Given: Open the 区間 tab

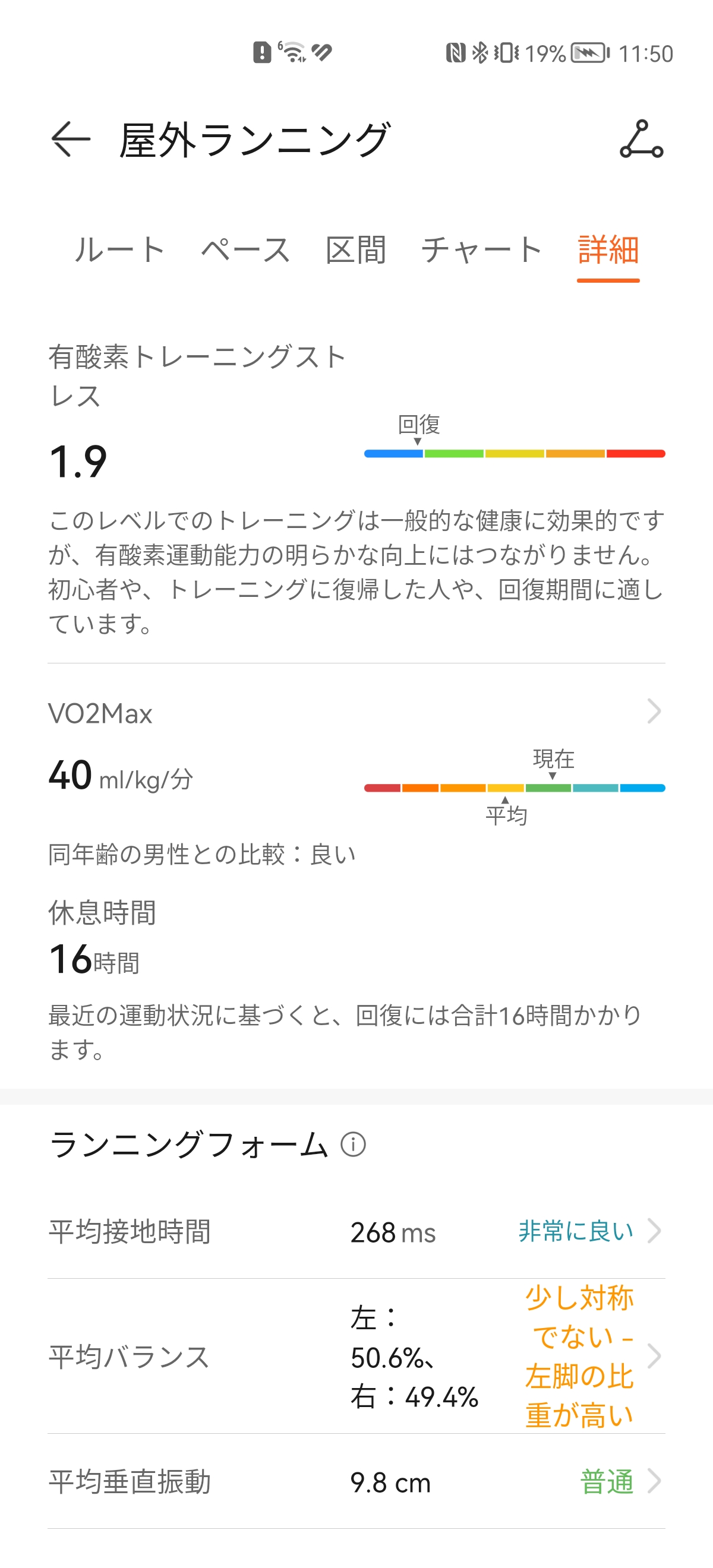Looking at the screenshot, I should tap(355, 250).
